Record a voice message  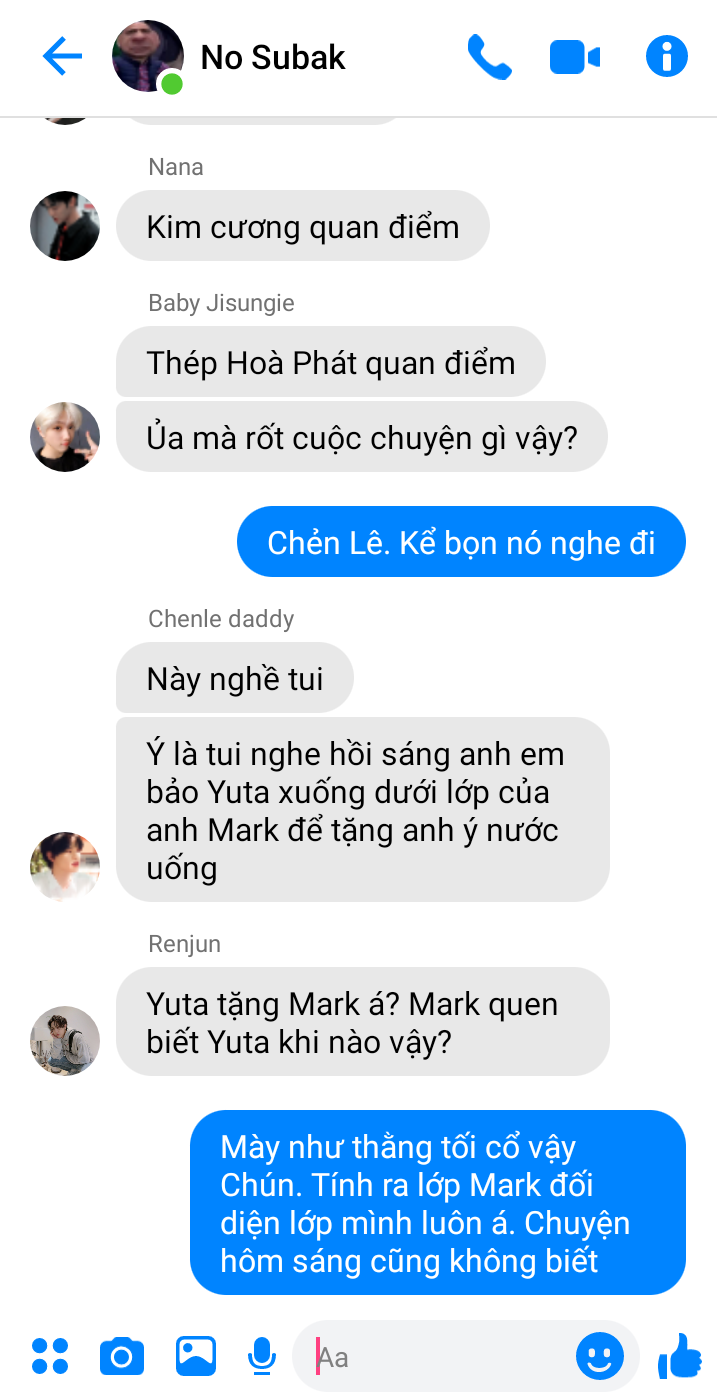pos(262,1356)
